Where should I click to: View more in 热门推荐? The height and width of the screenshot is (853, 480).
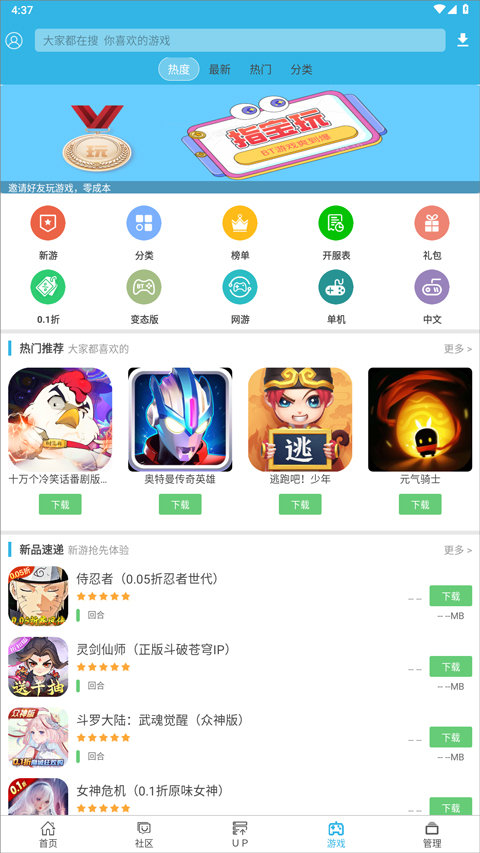click(458, 349)
